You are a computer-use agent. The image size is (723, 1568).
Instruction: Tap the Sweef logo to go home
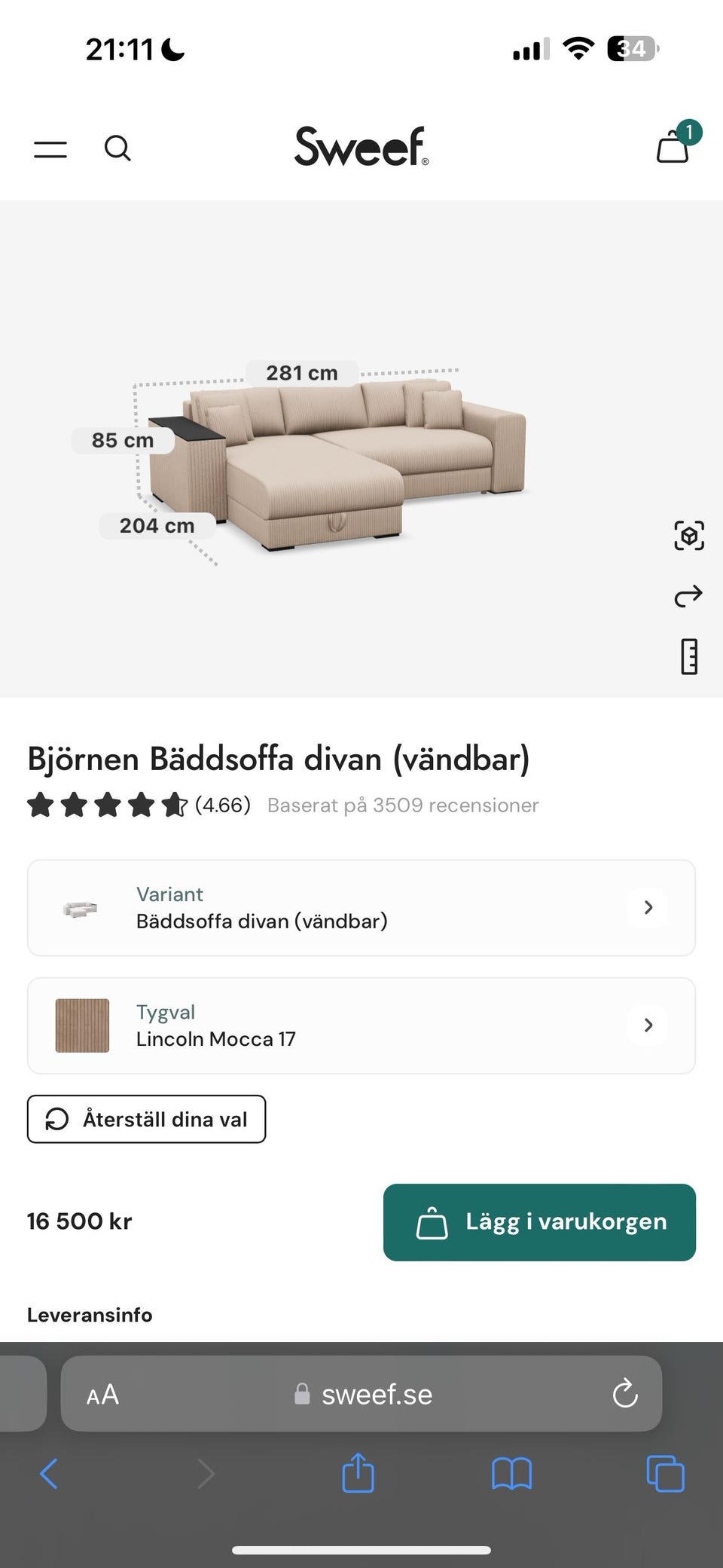(361, 147)
